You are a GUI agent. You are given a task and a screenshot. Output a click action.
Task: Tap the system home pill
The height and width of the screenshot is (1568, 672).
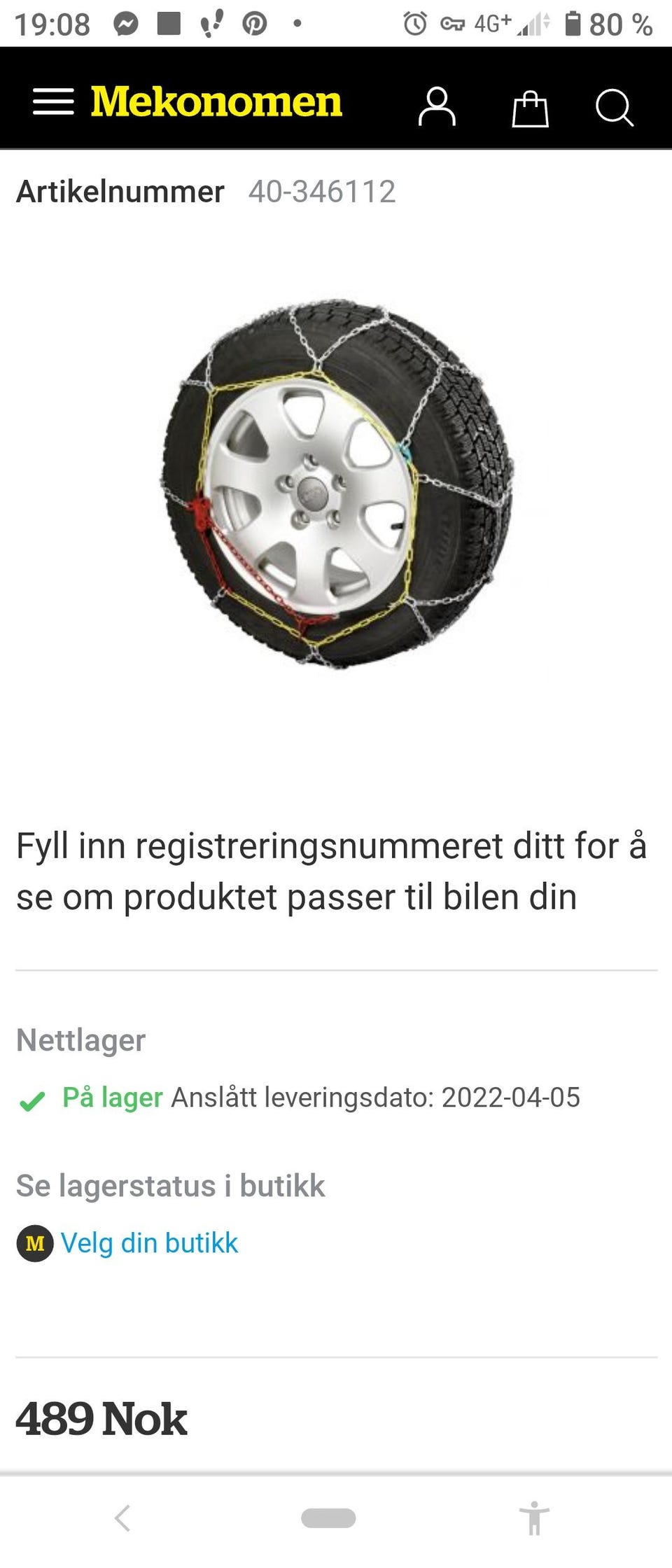click(x=328, y=1518)
